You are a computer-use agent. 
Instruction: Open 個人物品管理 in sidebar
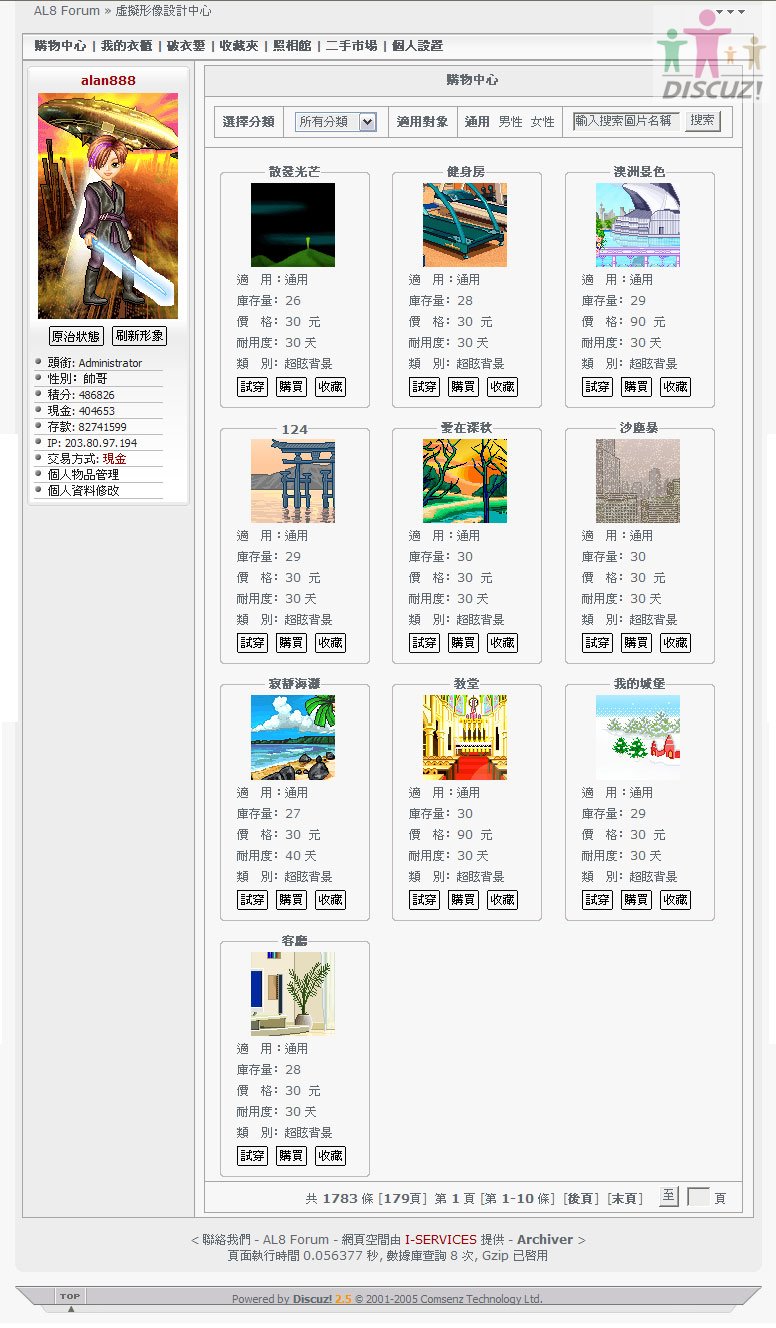click(x=84, y=475)
